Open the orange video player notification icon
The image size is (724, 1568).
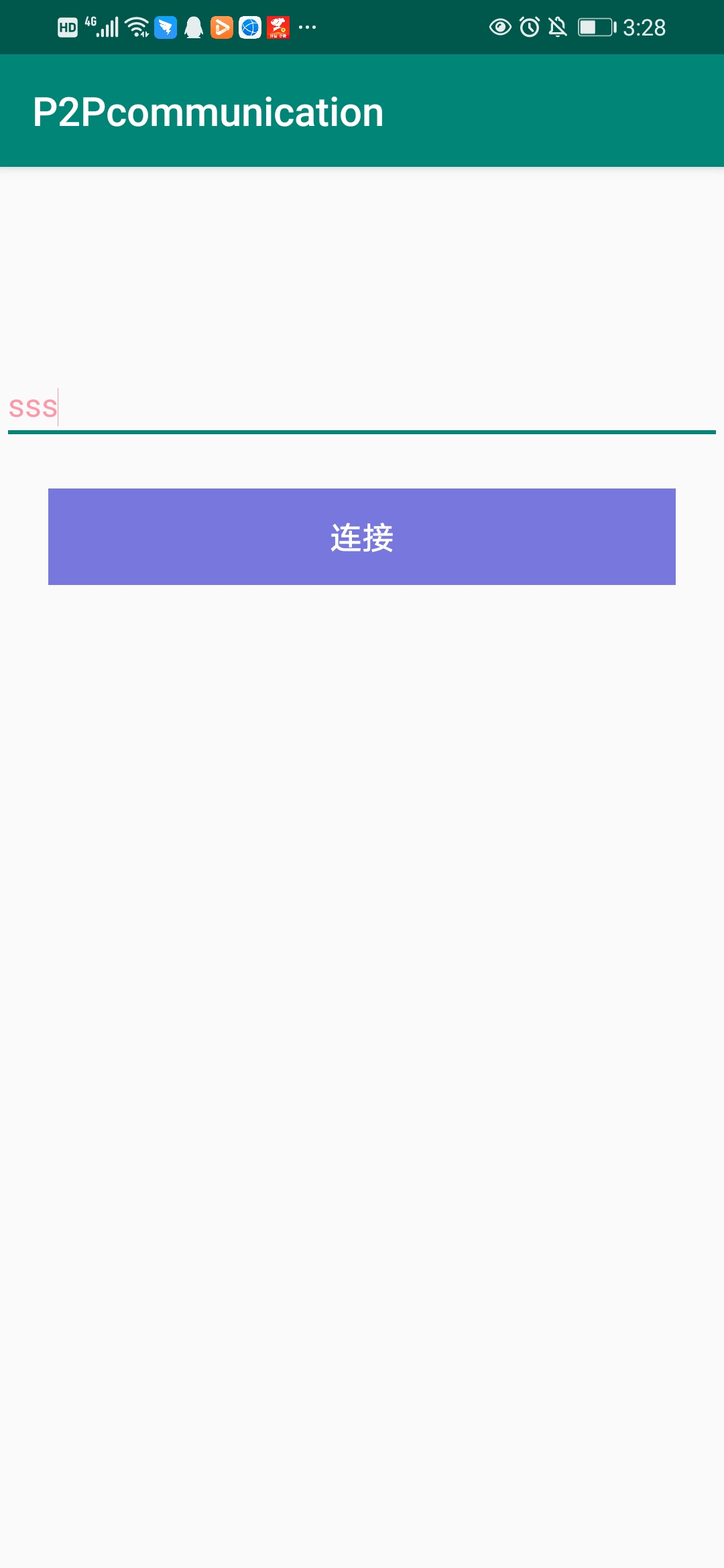pos(221,27)
